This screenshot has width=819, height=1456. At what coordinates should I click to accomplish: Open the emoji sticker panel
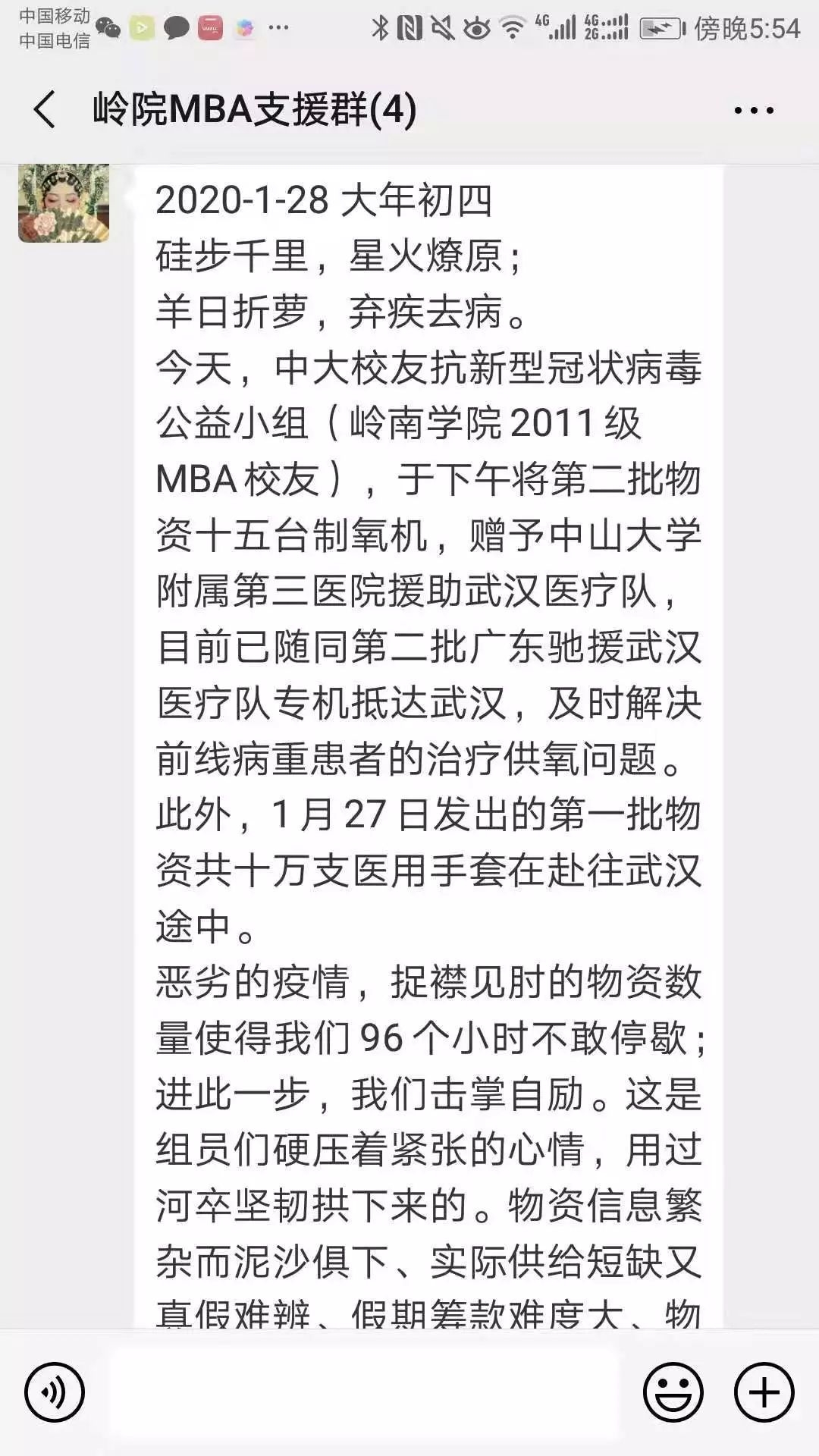[x=673, y=1392]
